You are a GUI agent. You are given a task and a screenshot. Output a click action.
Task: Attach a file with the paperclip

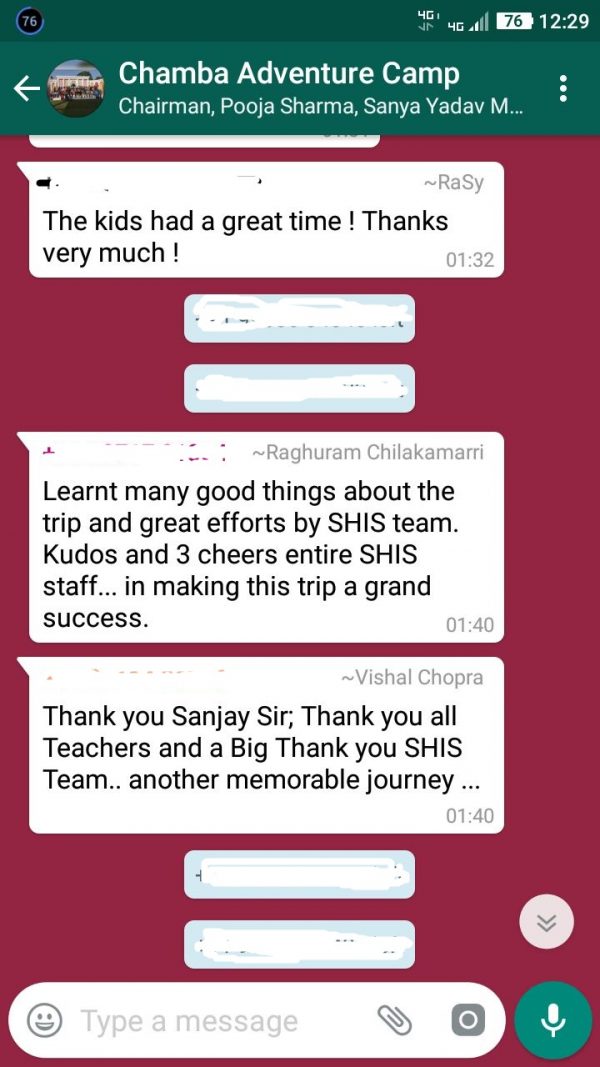click(x=394, y=1020)
